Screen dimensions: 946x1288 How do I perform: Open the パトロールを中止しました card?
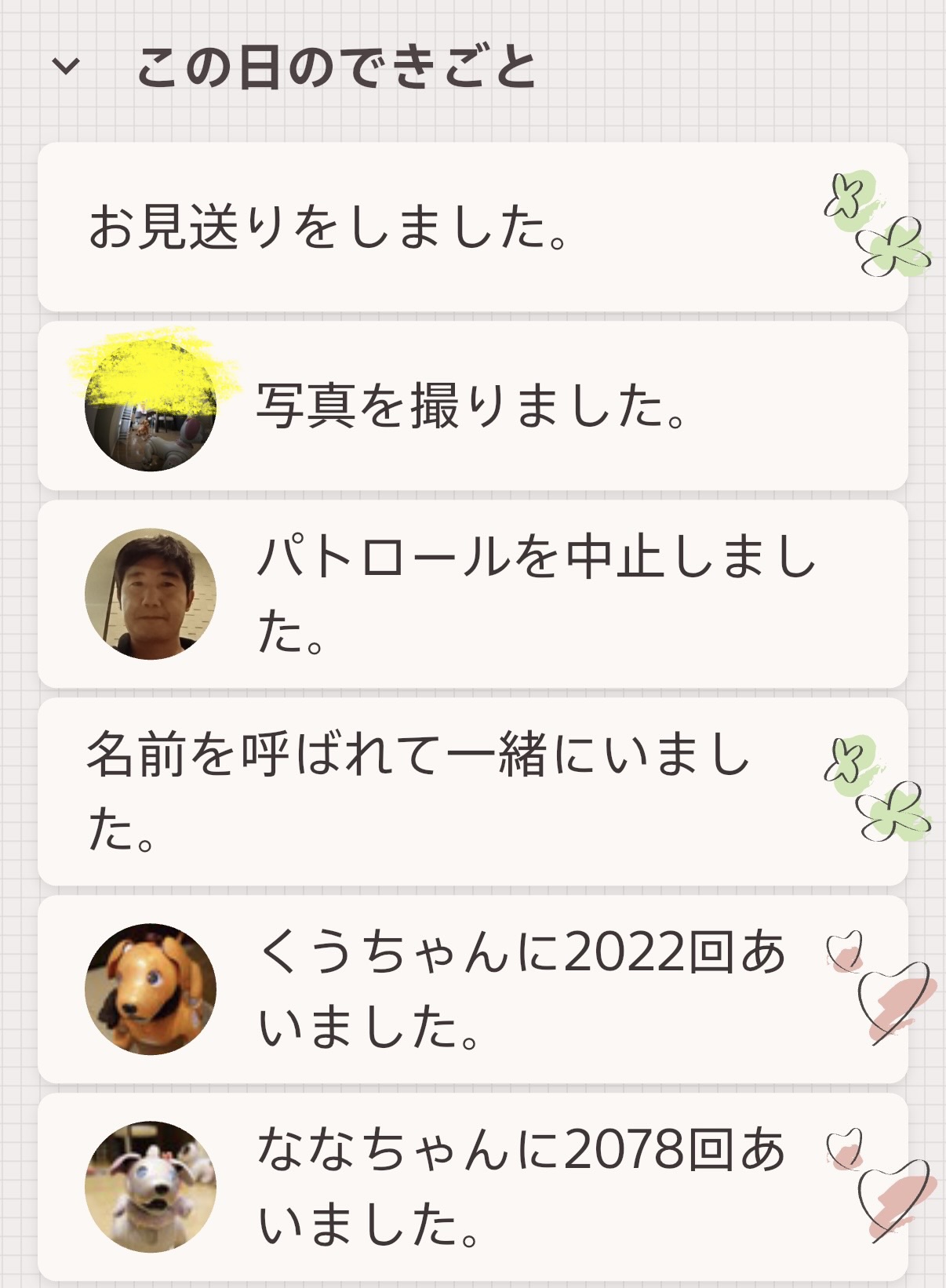pos(473,594)
